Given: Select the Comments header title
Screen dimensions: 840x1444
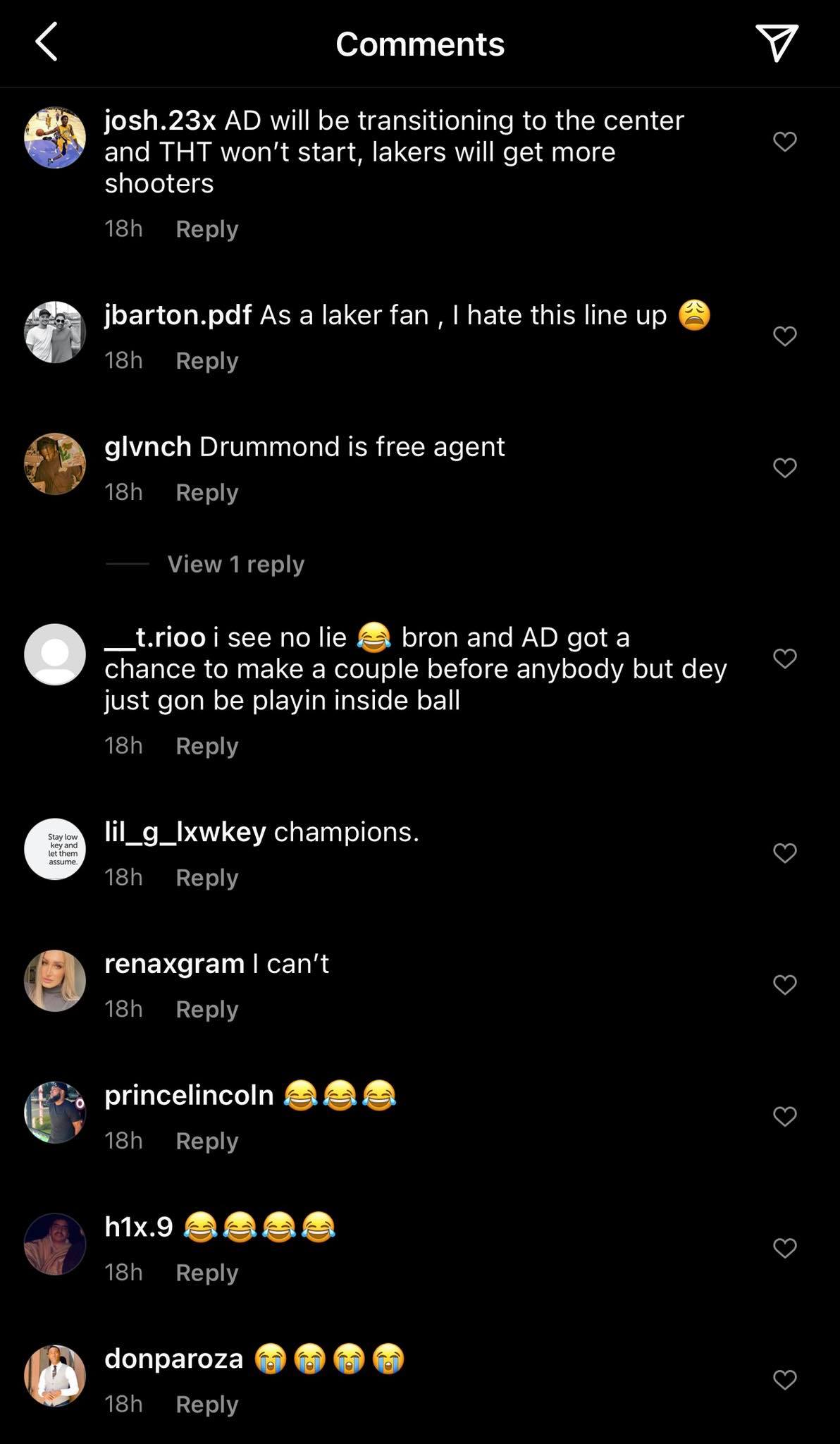Looking at the screenshot, I should pyautogui.click(x=420, y=44).
